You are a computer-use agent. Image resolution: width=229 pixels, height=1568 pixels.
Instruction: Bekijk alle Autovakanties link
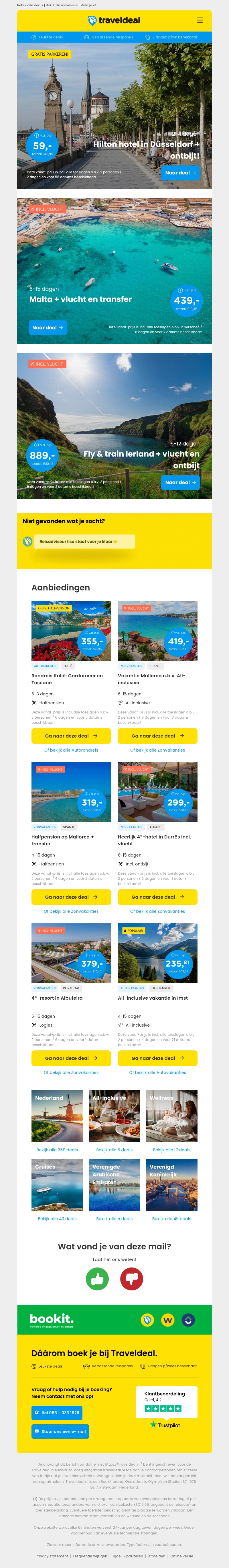[x=157, y=1072]
